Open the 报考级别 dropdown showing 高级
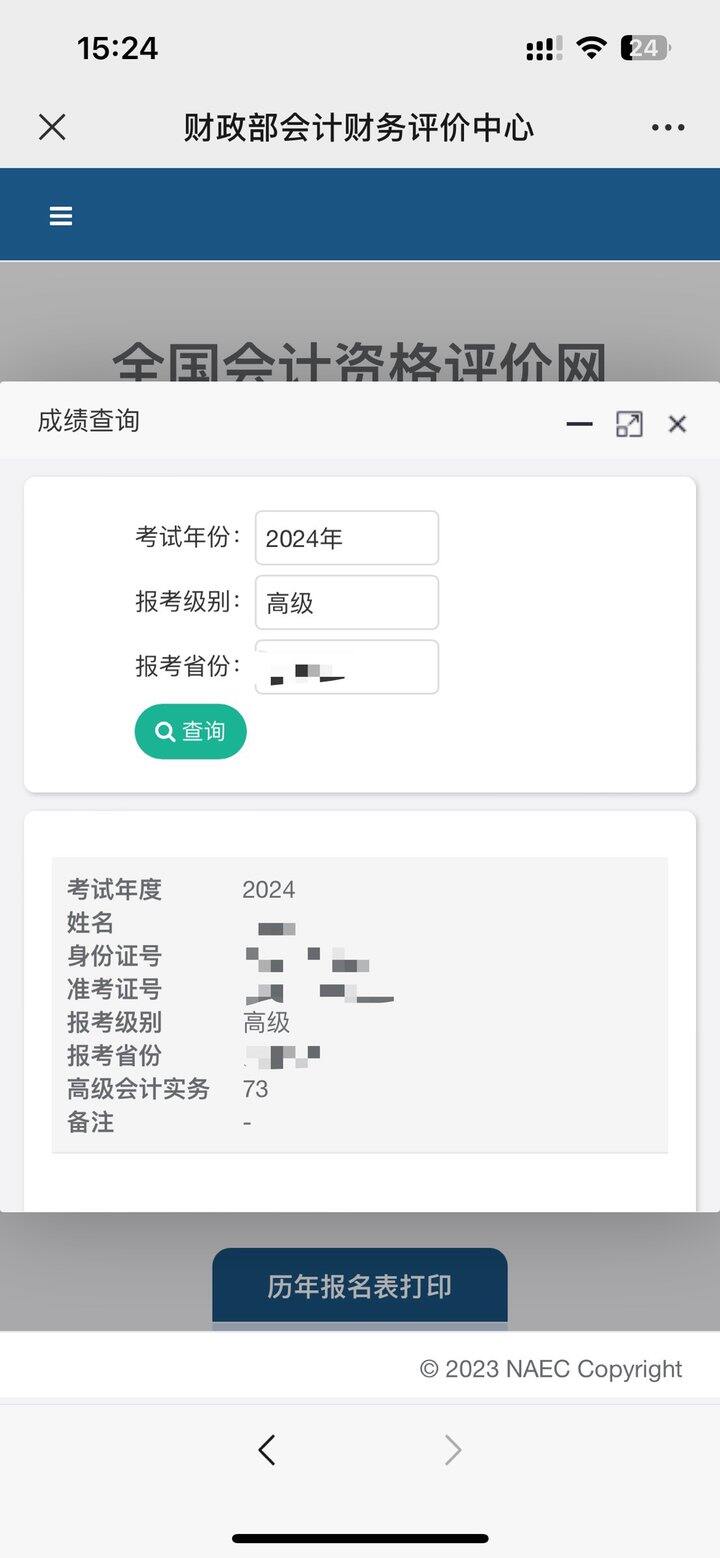The image size is (720, 1558). [346, 602]
